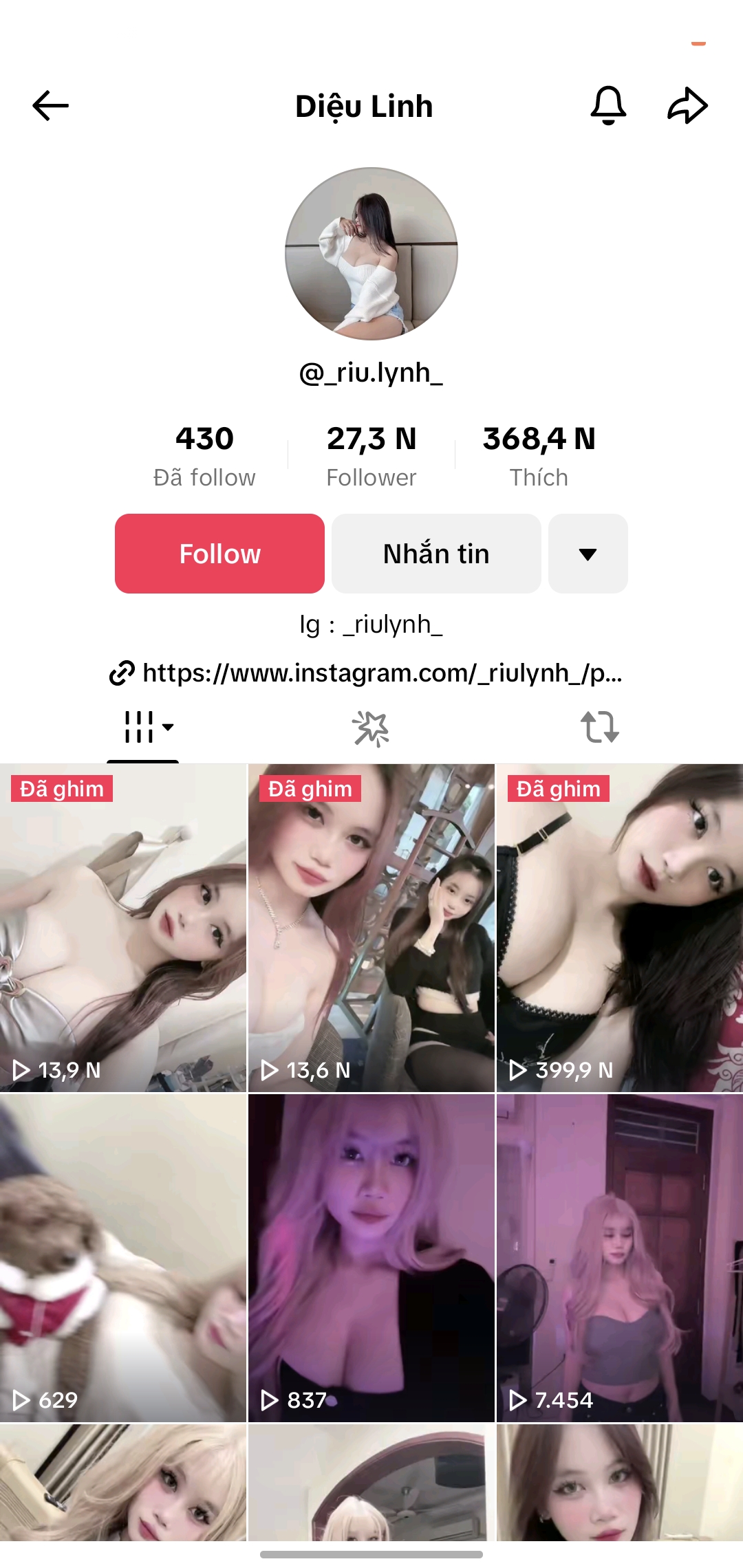Tap the Nhắn tin message button
The image size is (743, 1568).
coord(436,554)
